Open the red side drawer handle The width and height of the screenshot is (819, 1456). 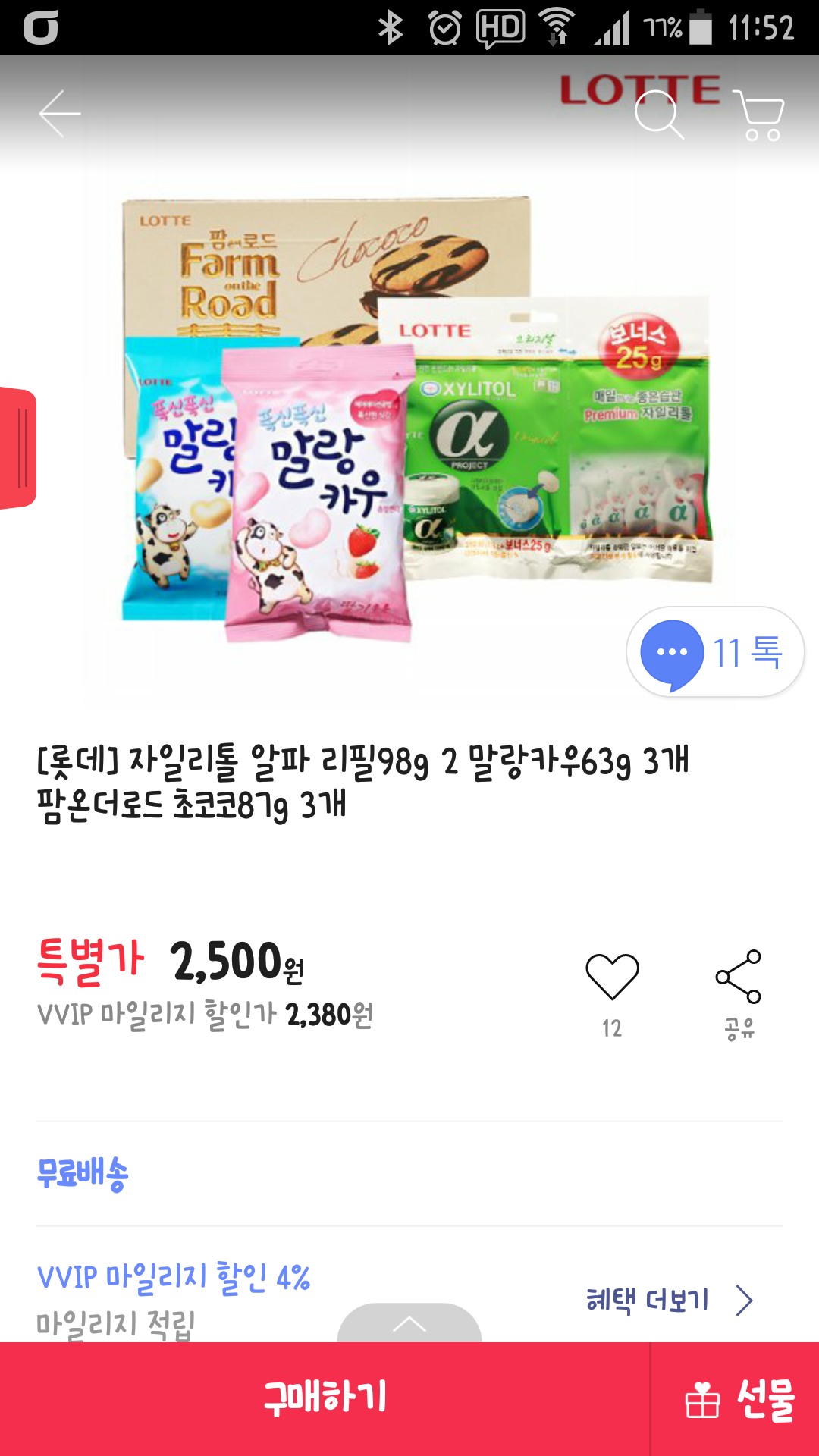(19, 448)
